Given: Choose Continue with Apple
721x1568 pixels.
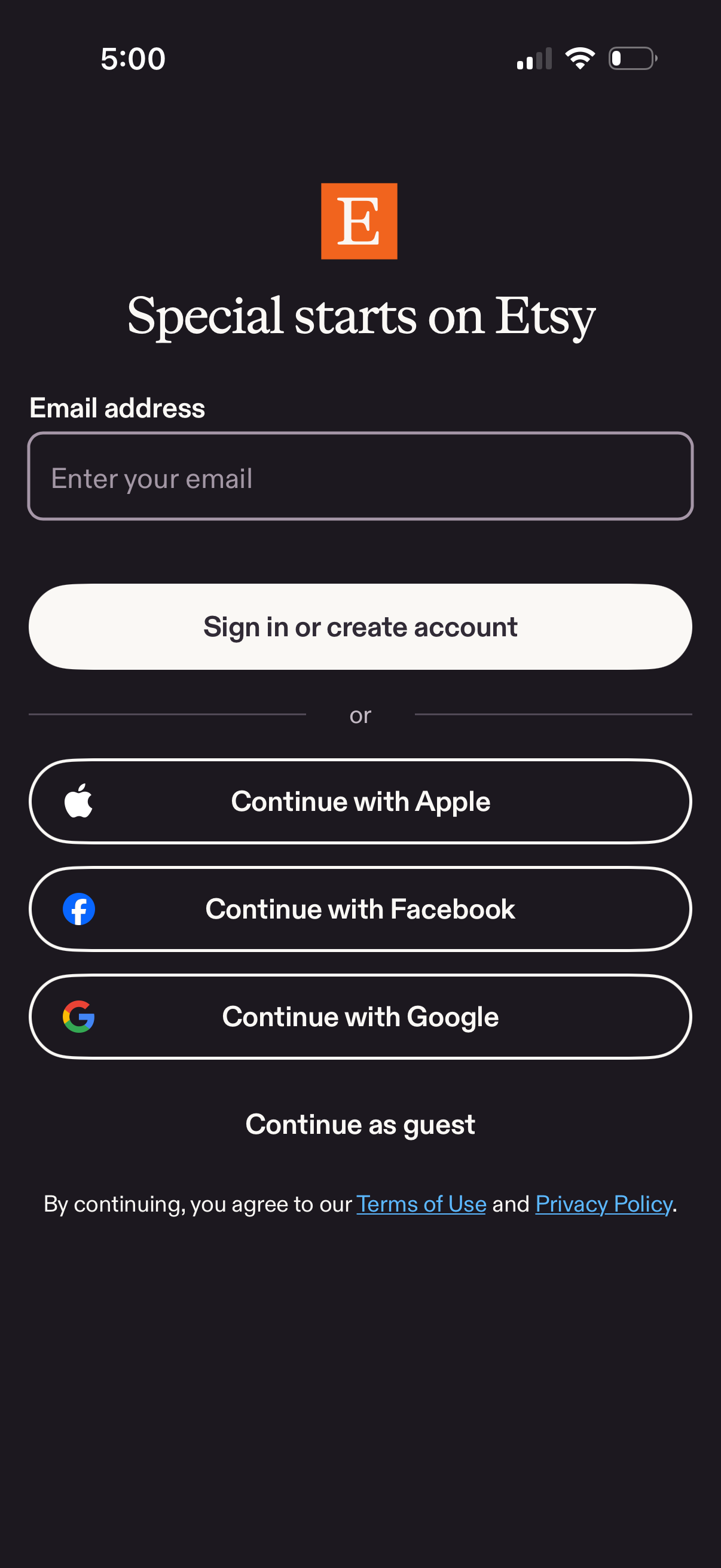Looking at the screenshot, I should (x=360, y=801).
